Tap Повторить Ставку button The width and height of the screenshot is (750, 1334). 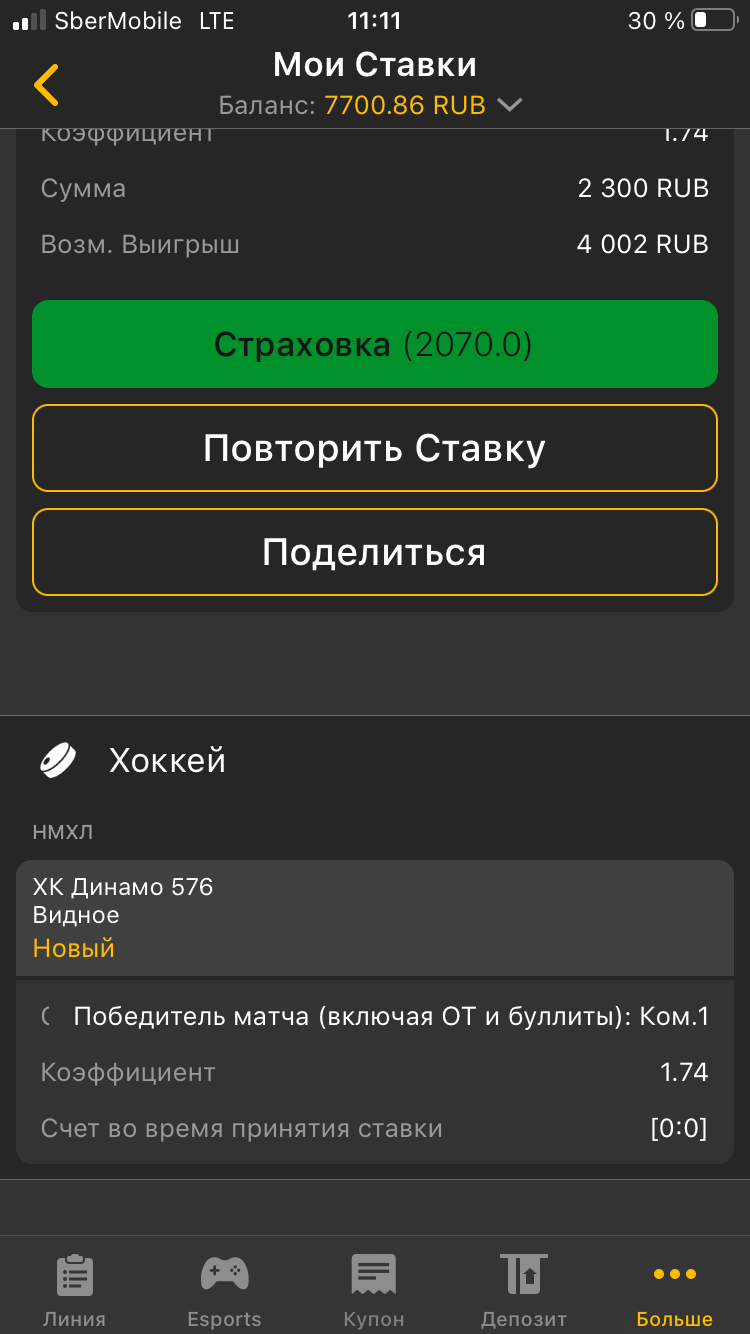[375, 448]
